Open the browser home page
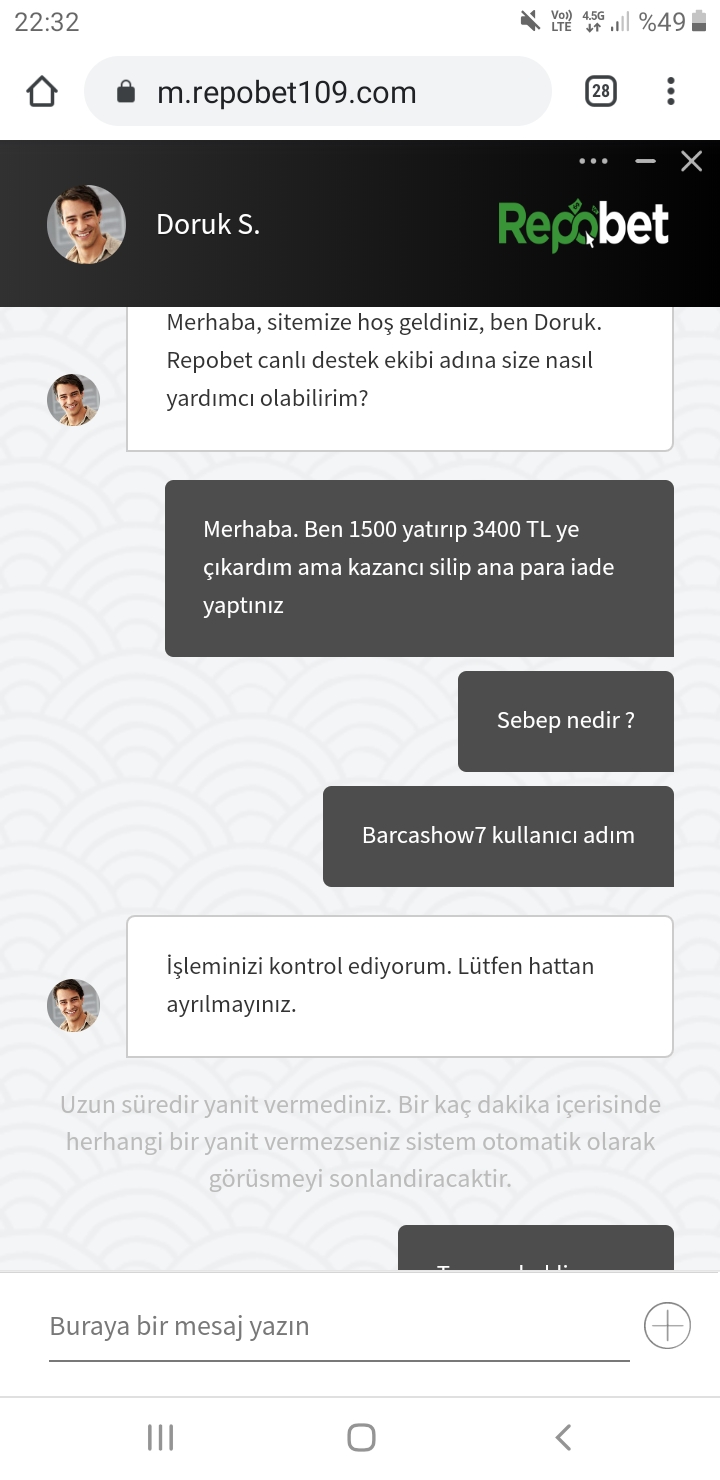 click(x=42, y=92)
